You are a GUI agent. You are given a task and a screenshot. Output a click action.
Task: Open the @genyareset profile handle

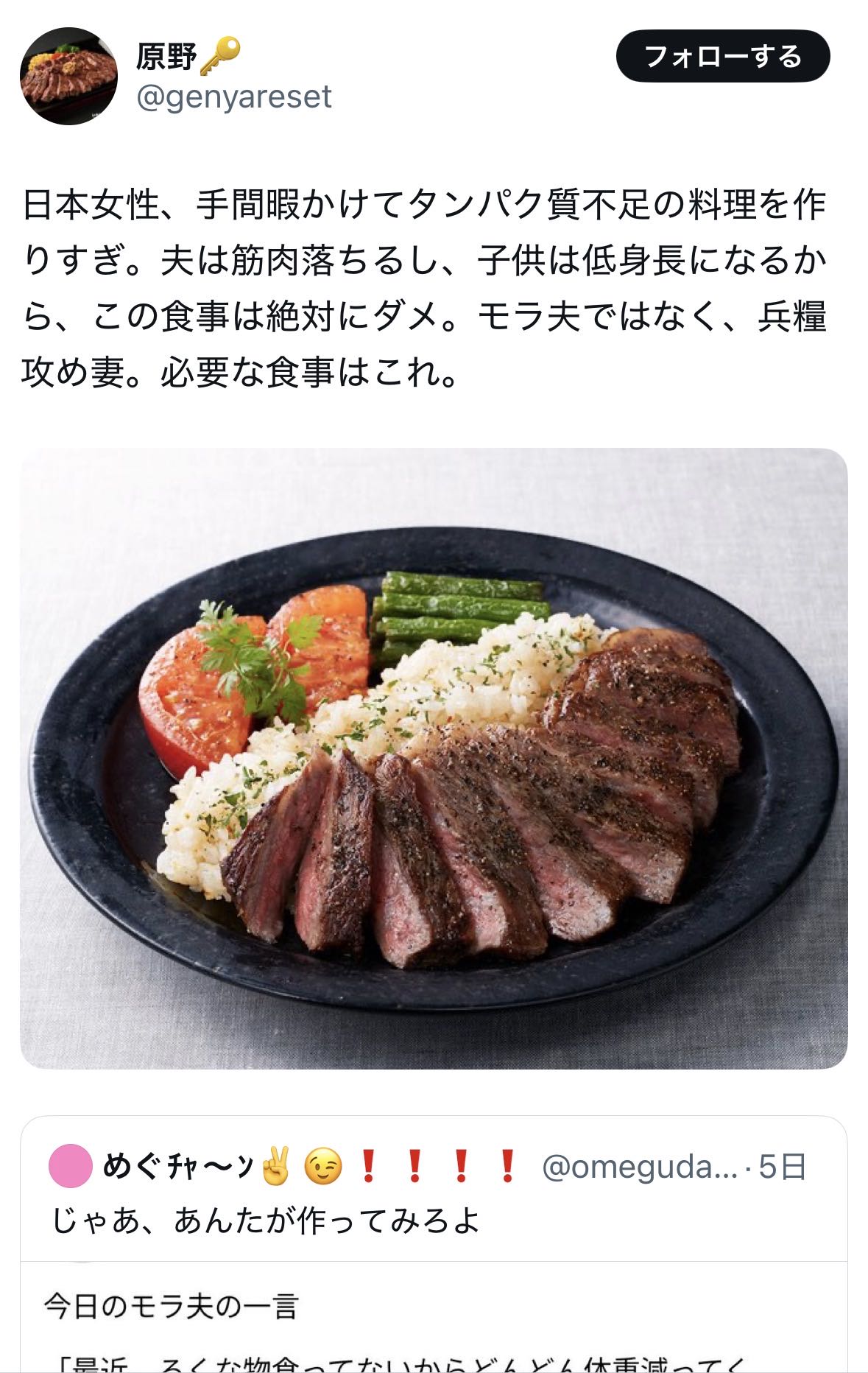(x=234, y=96)
